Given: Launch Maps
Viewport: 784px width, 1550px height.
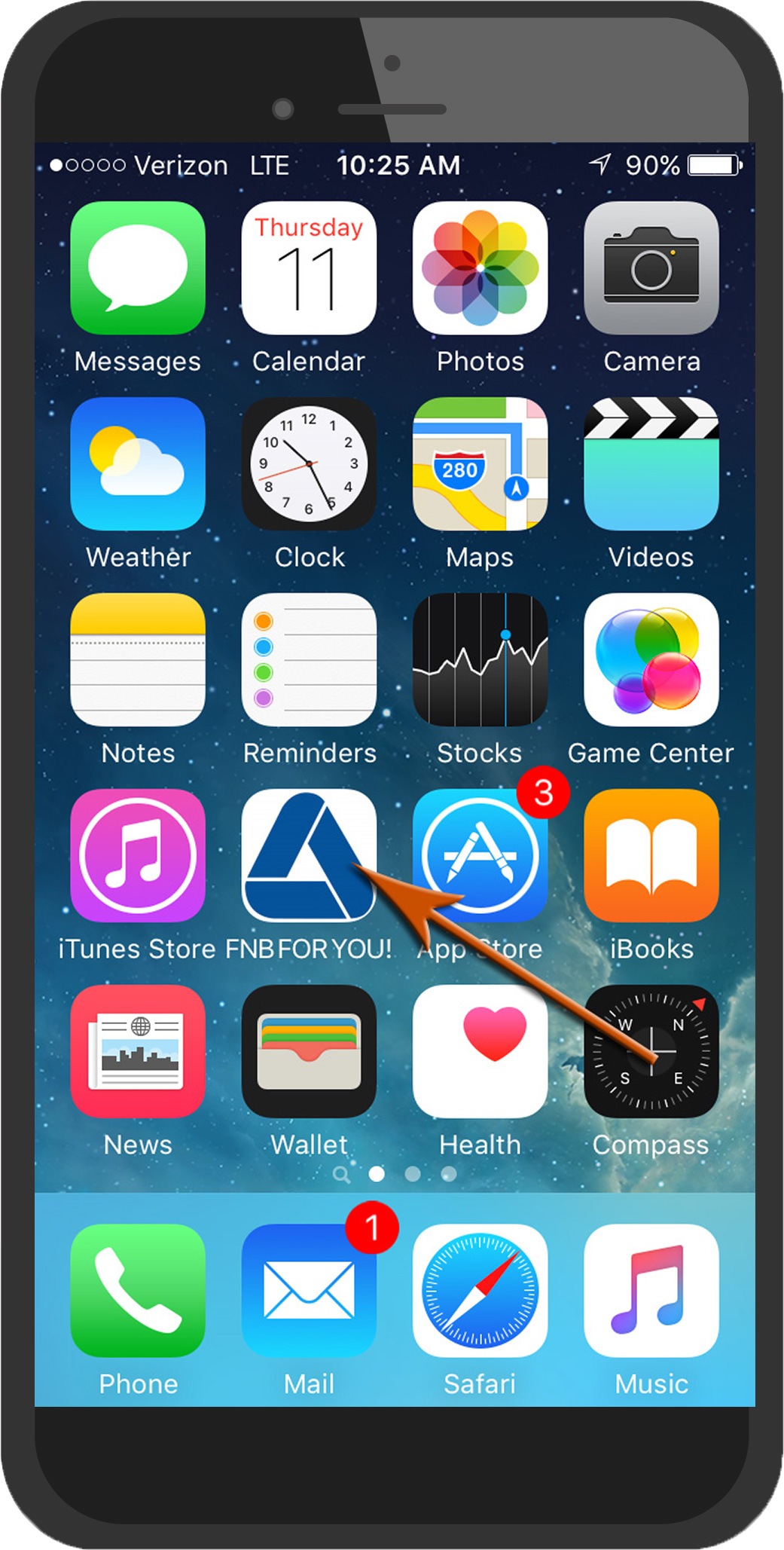Looking at the screenshot, I should pos(480,464).
